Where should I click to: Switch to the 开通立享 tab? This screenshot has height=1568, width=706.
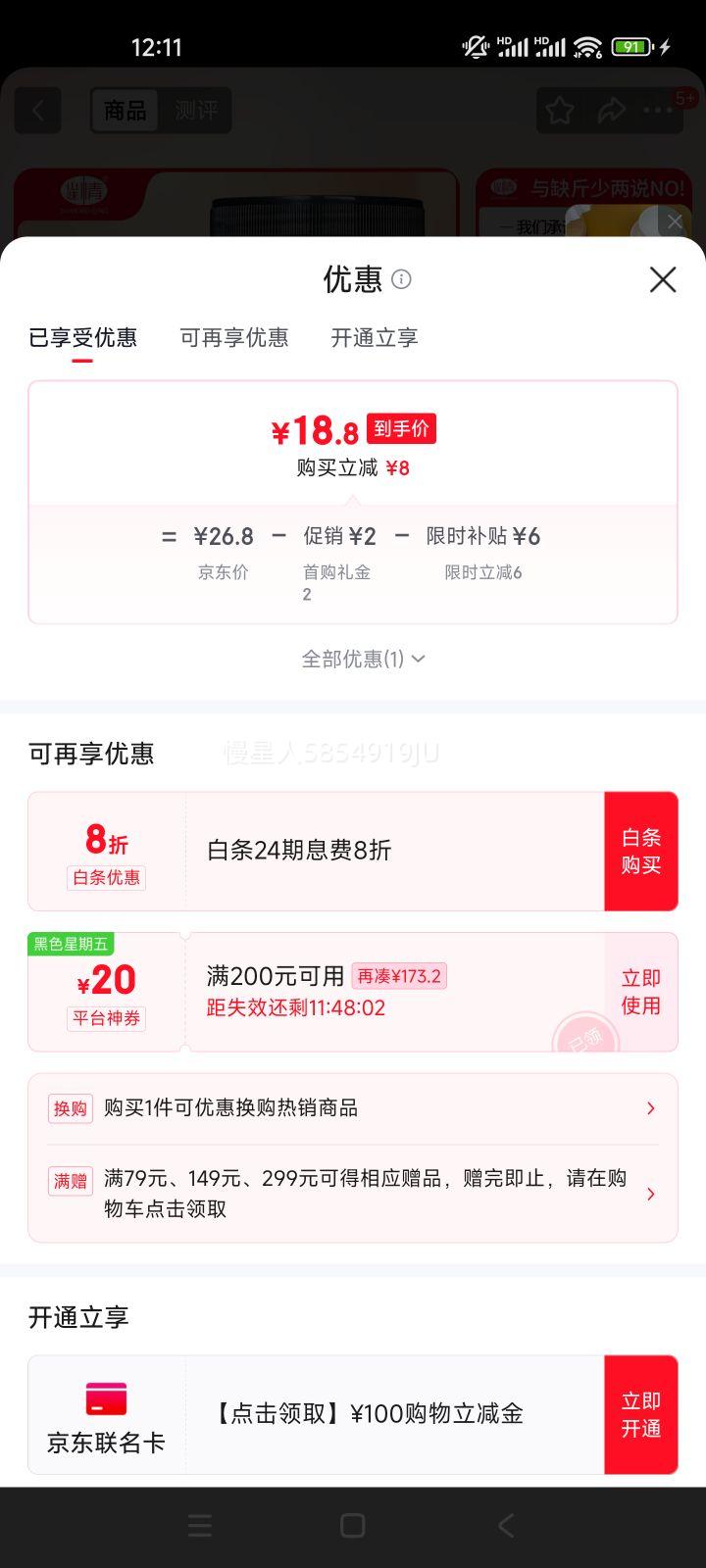374,338
